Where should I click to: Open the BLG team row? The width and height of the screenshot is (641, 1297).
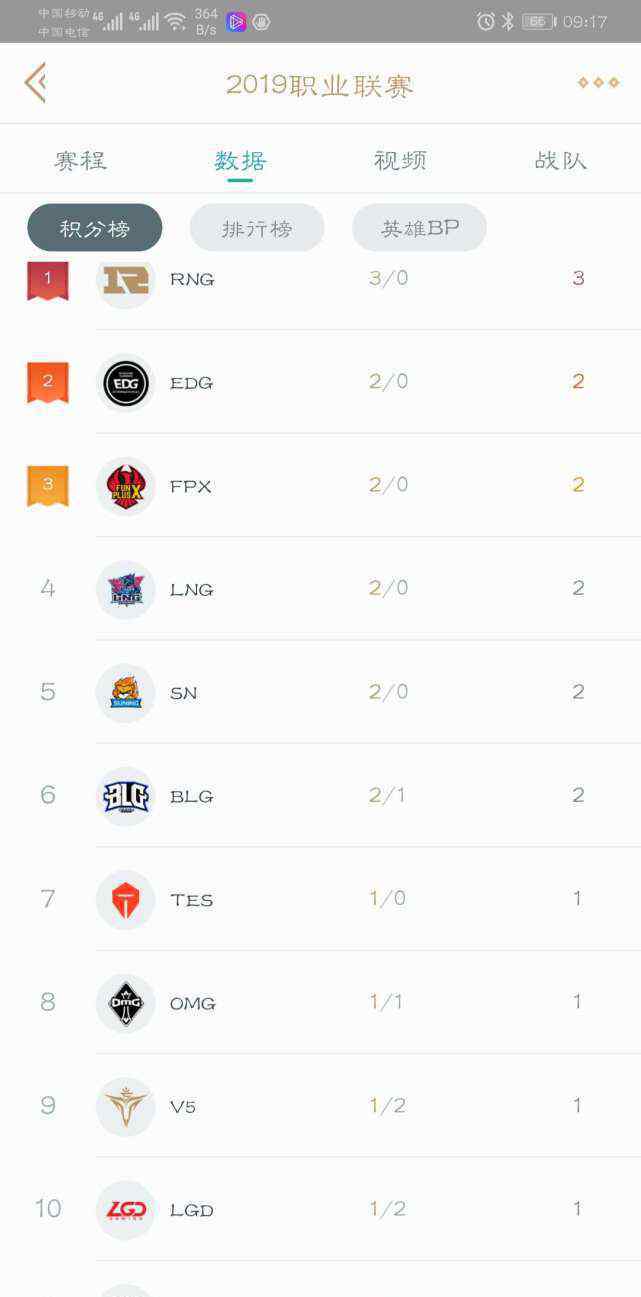pos(320,796)
